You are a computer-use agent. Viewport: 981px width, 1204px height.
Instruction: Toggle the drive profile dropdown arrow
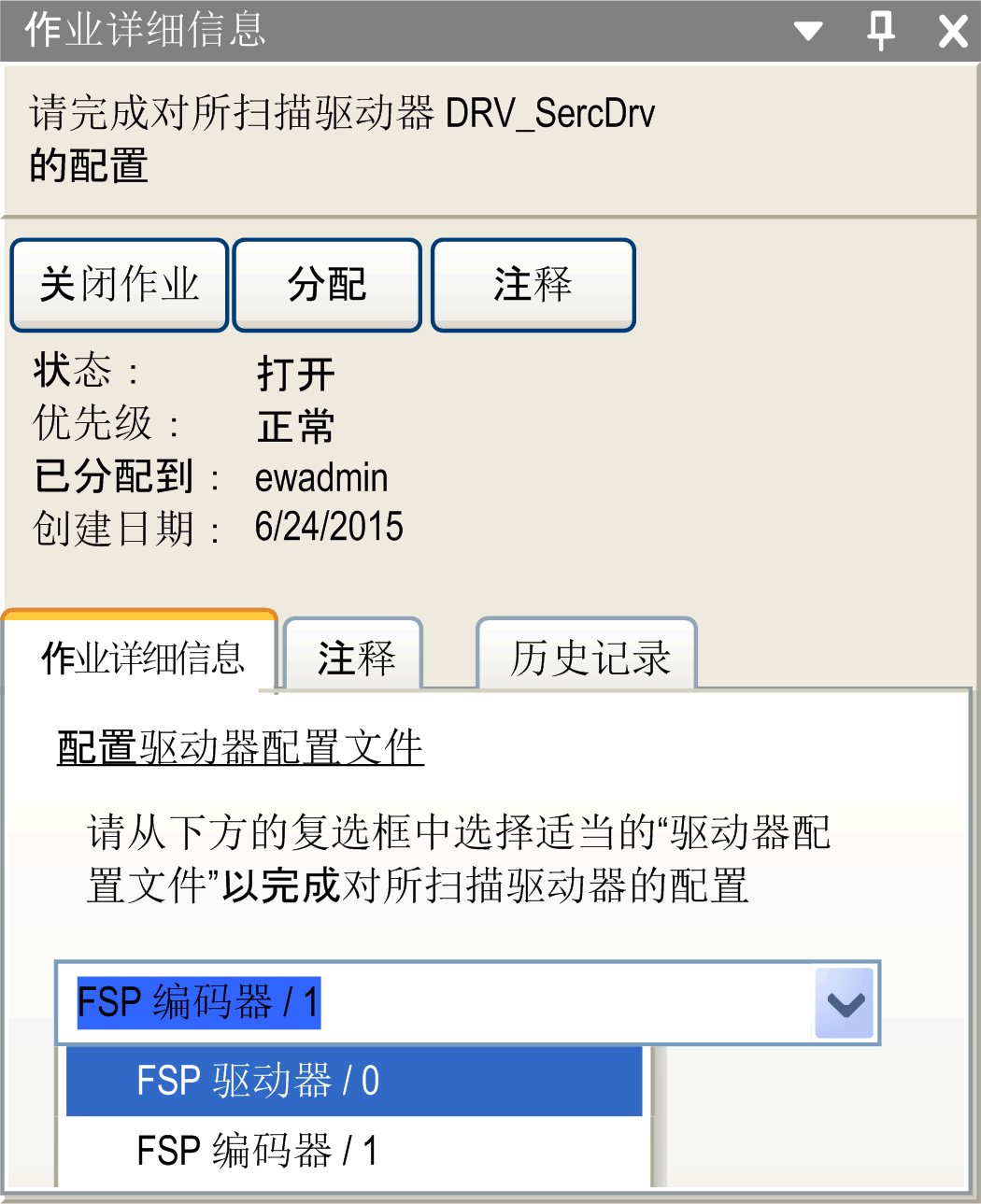point(845,1004)
